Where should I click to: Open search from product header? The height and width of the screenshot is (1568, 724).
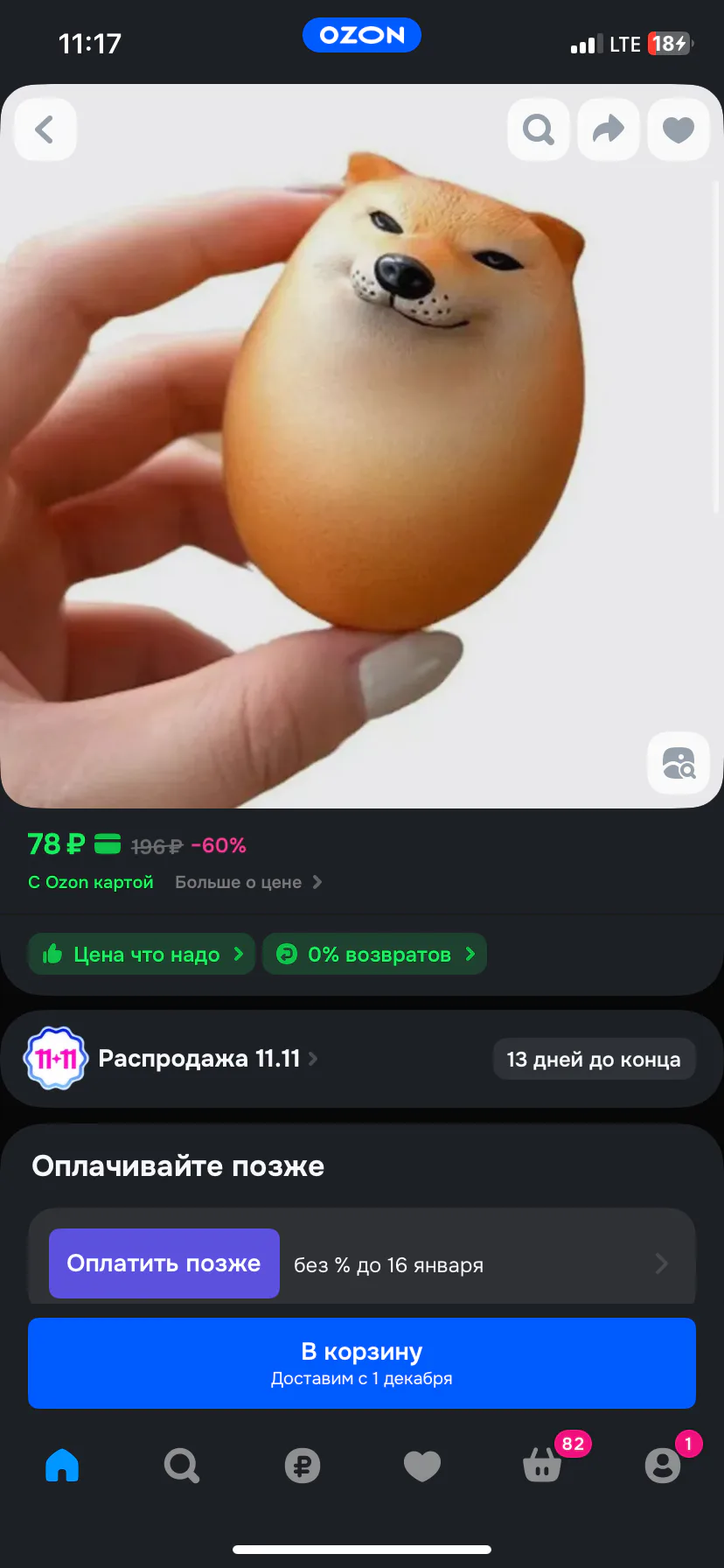[x=539, y=130]
